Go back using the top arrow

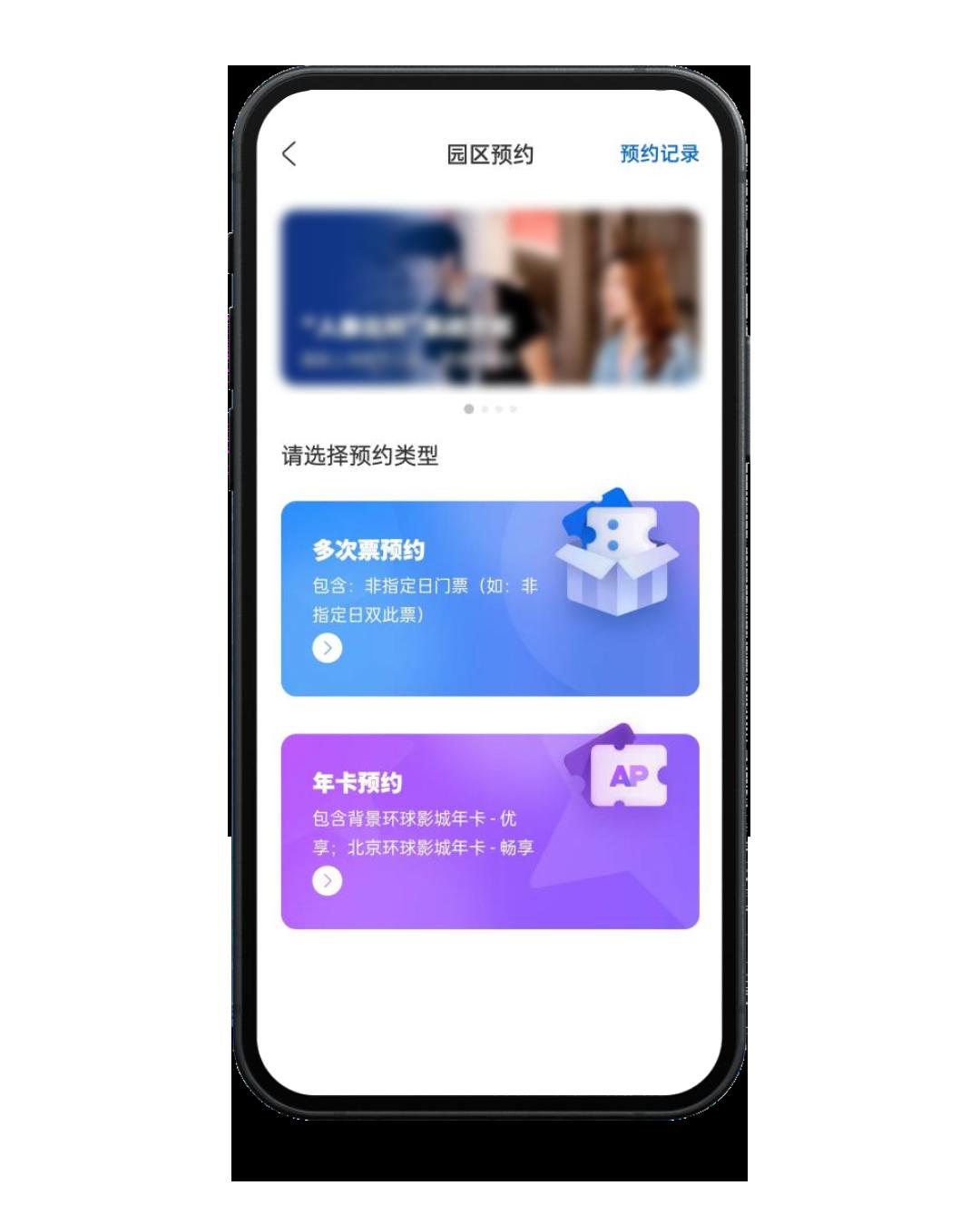[289, 153]
